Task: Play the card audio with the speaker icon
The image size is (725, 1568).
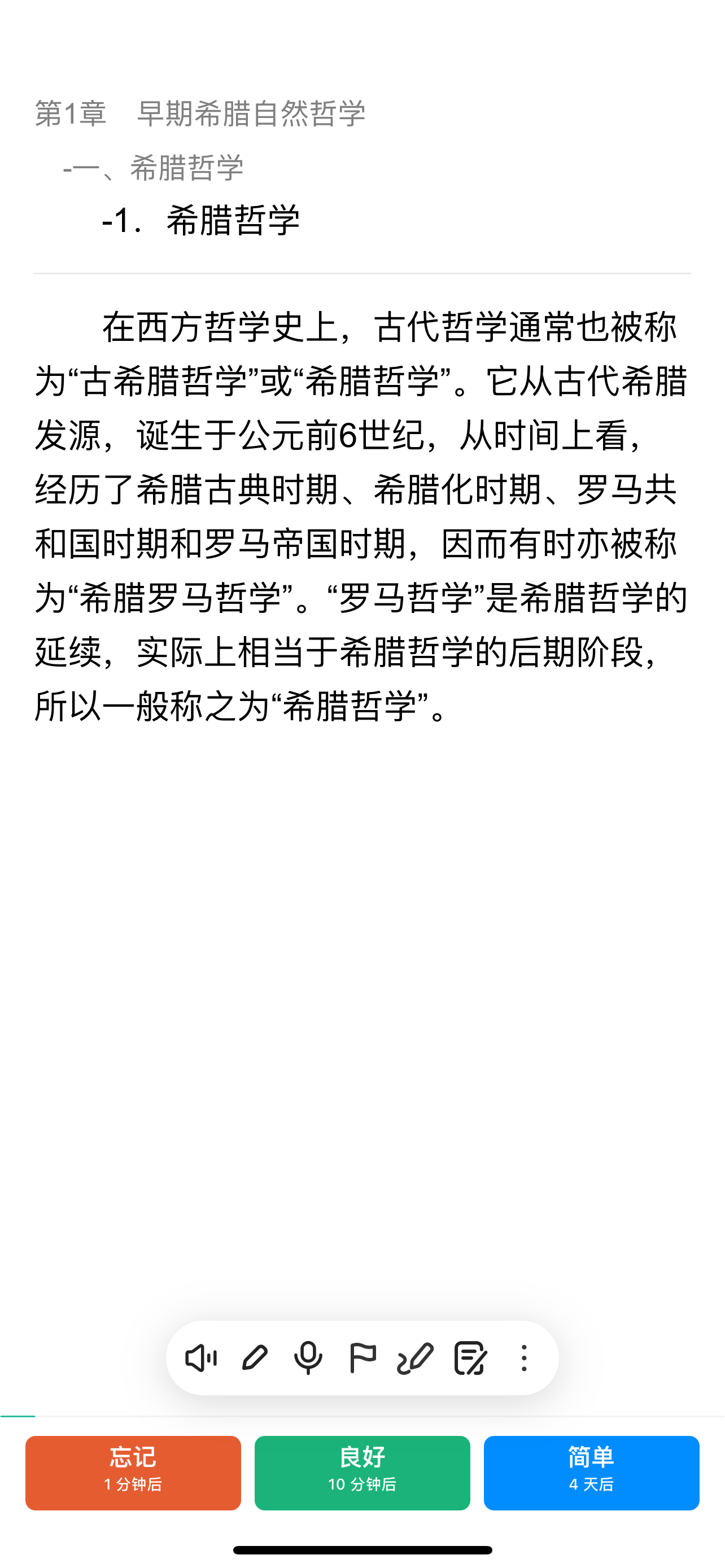Action: [x=201, y=1358]
